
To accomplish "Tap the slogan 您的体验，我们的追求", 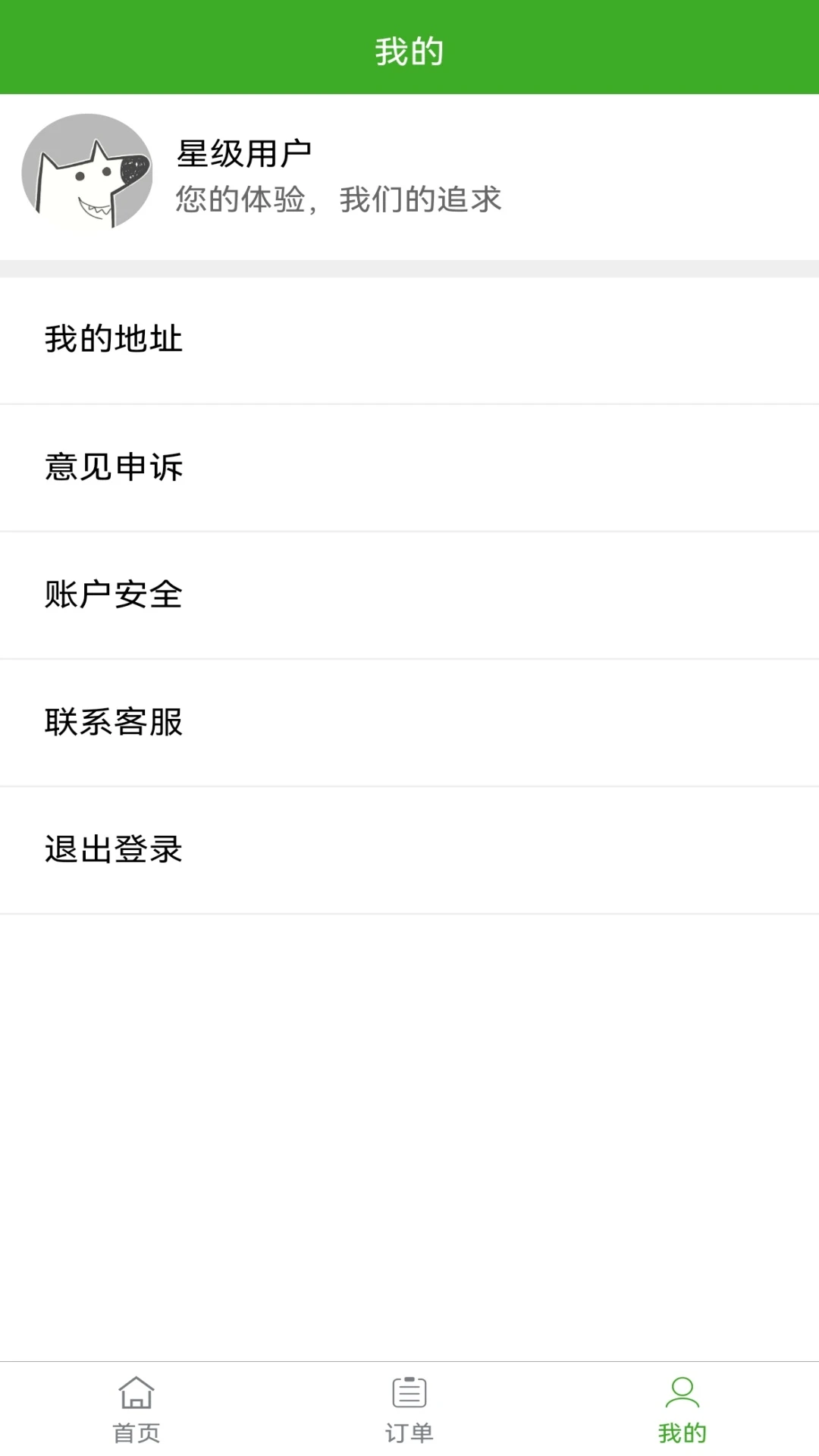I will point(338,200).
